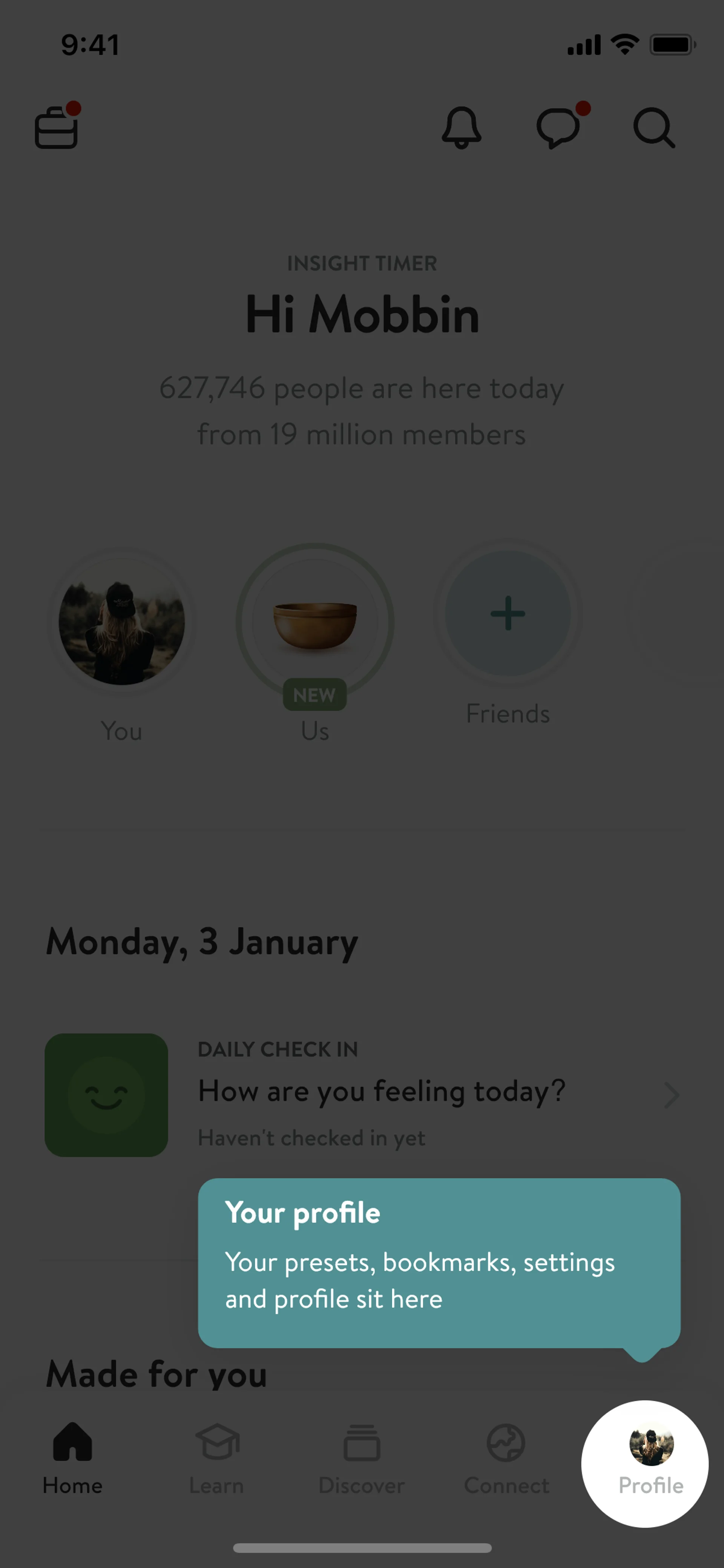Open the You avatar circle

pyautogui.click(x=122, y=622)
